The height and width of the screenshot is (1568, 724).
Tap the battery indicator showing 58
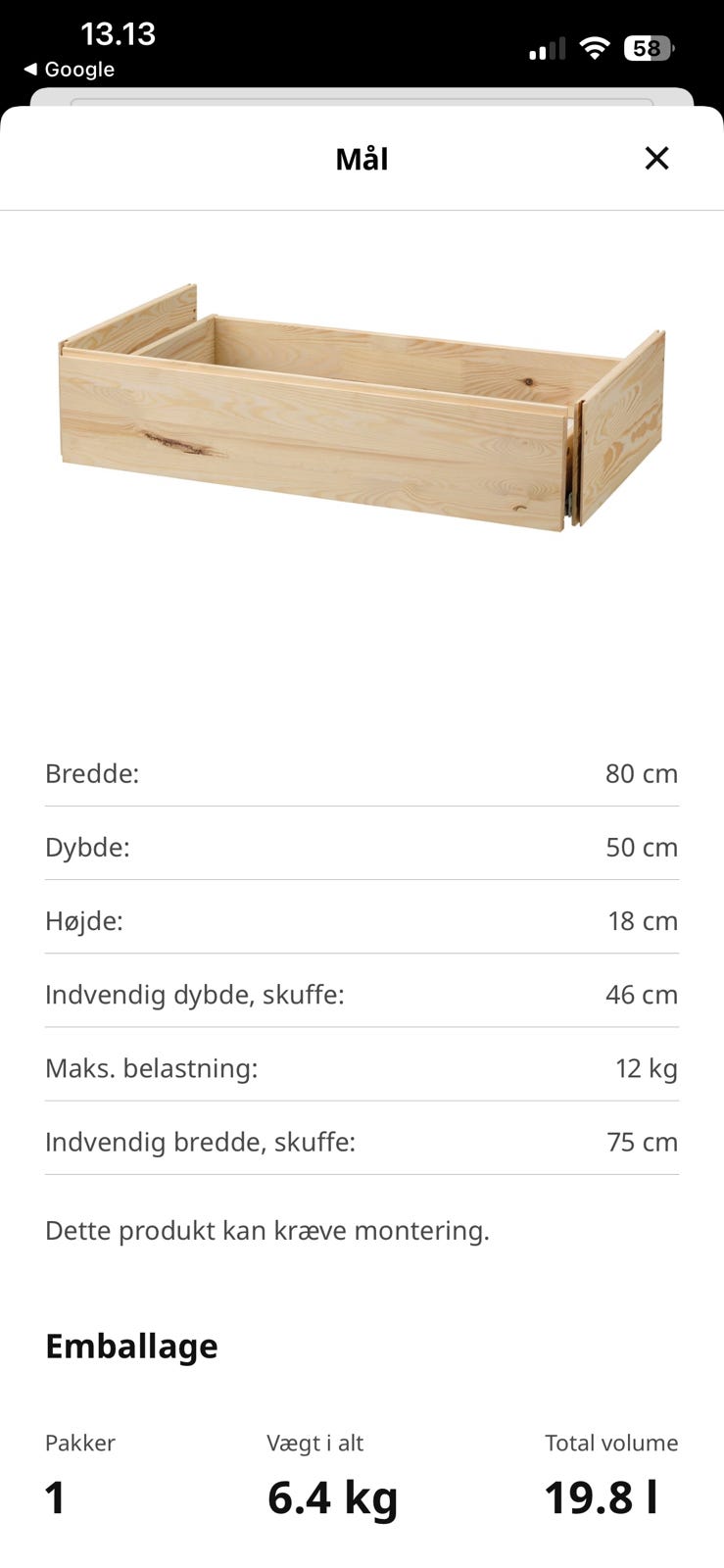click(x=645, y=47)
